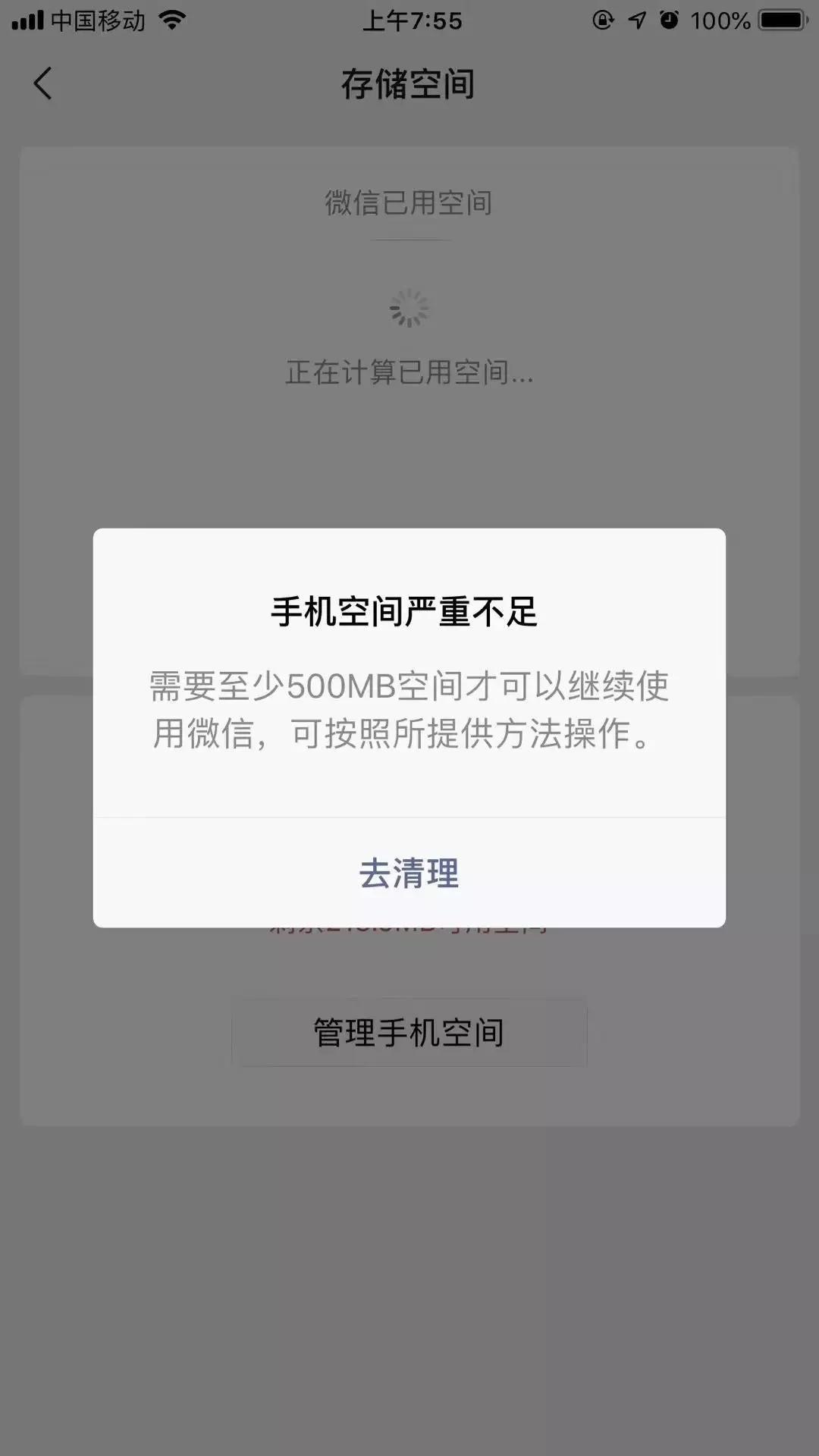Tap the dialog body text about 500MB
Screen dimensions: 819x1456
(x=409, y=709)
